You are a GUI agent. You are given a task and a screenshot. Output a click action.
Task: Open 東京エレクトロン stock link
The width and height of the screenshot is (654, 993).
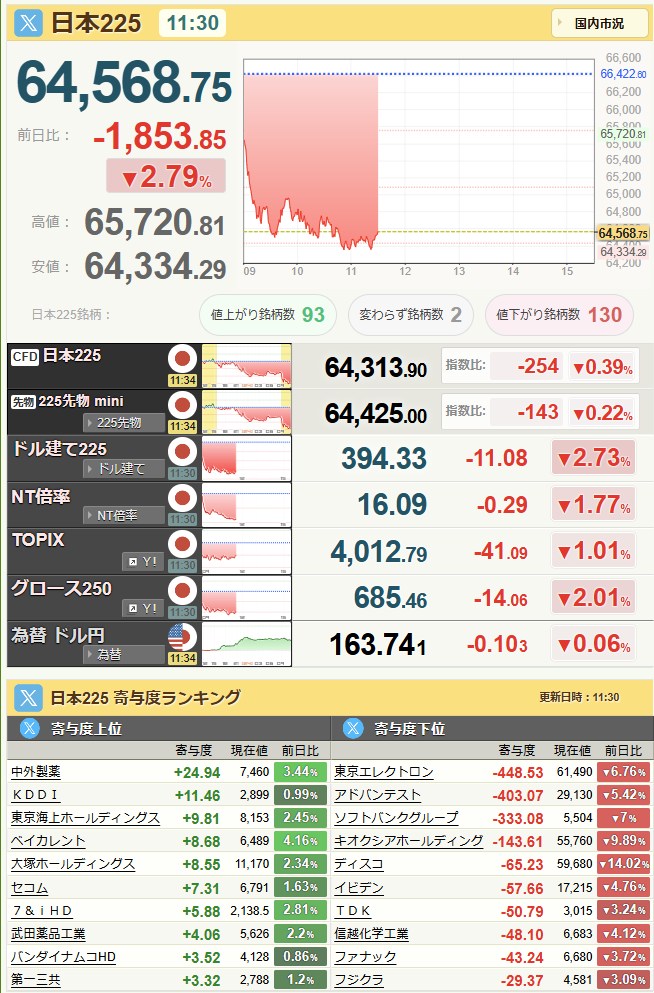[384, 772]
